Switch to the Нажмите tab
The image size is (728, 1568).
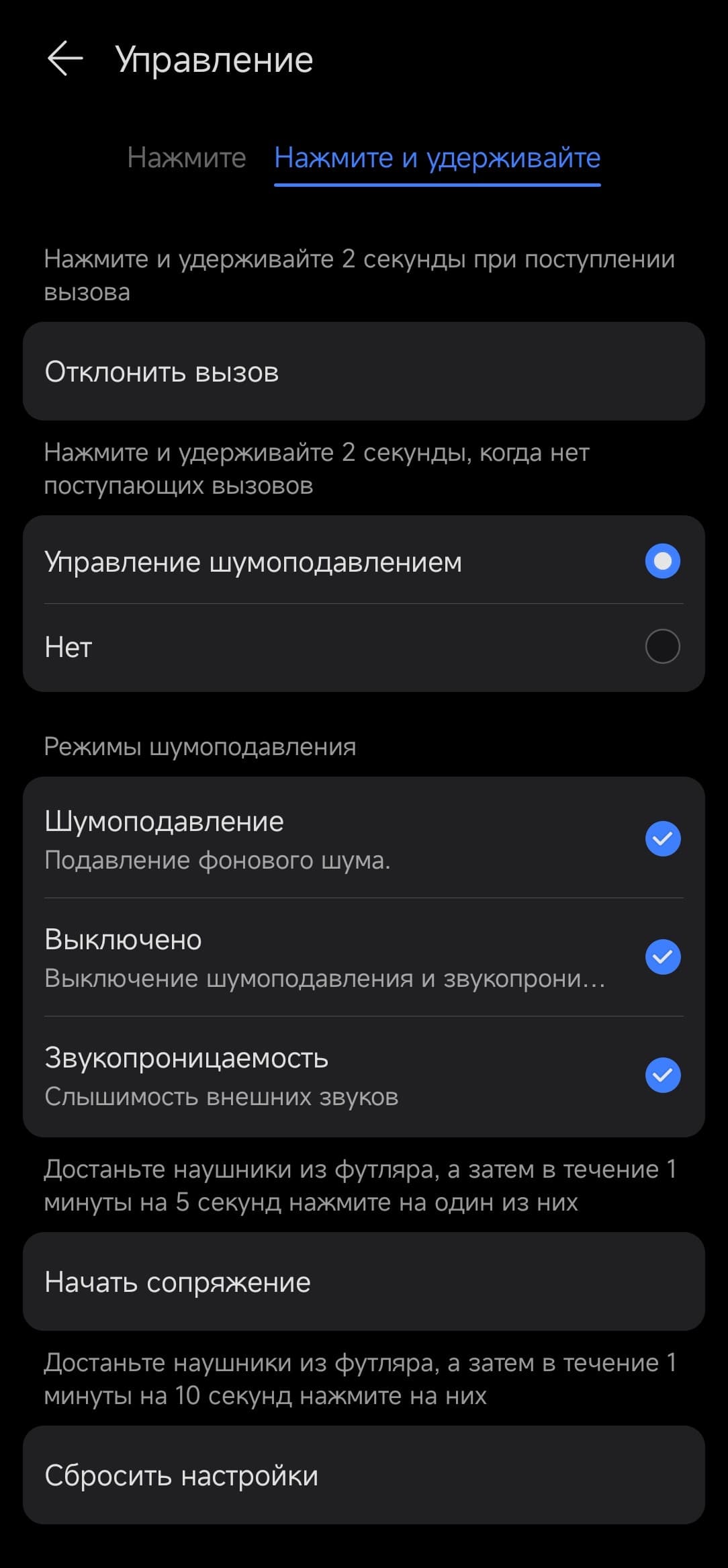tap(187, 158)
